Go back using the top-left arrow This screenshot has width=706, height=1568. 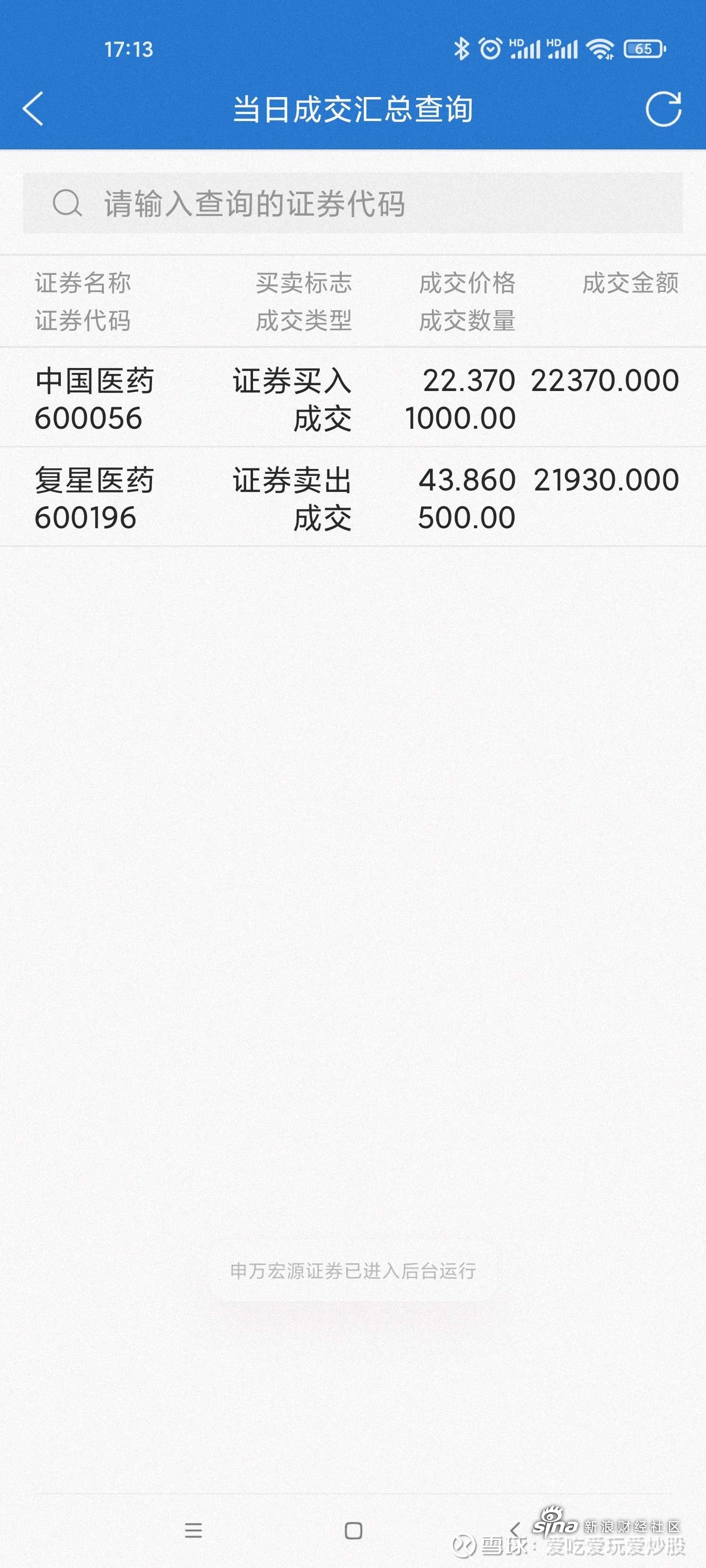click(33, 109)
